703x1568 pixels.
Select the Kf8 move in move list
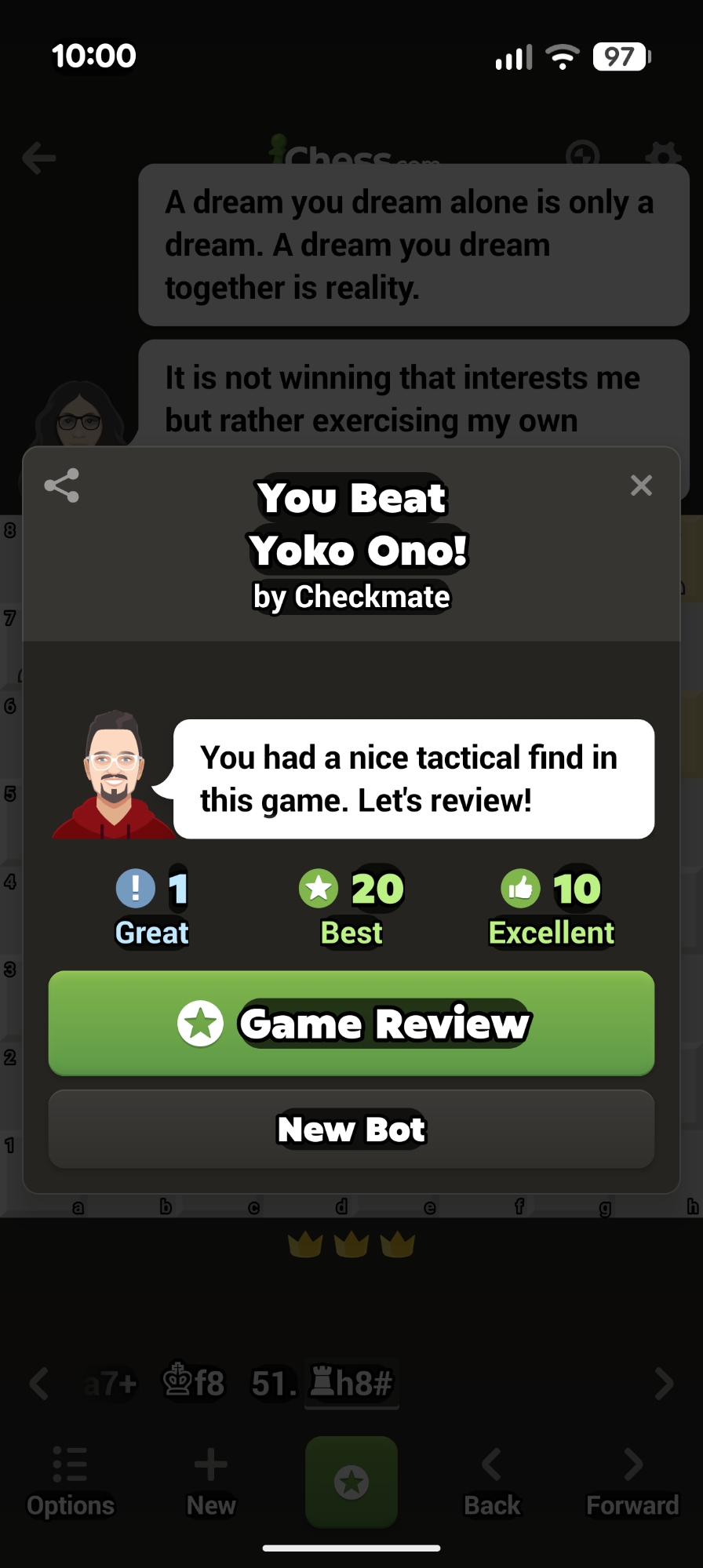[194, 1383]
